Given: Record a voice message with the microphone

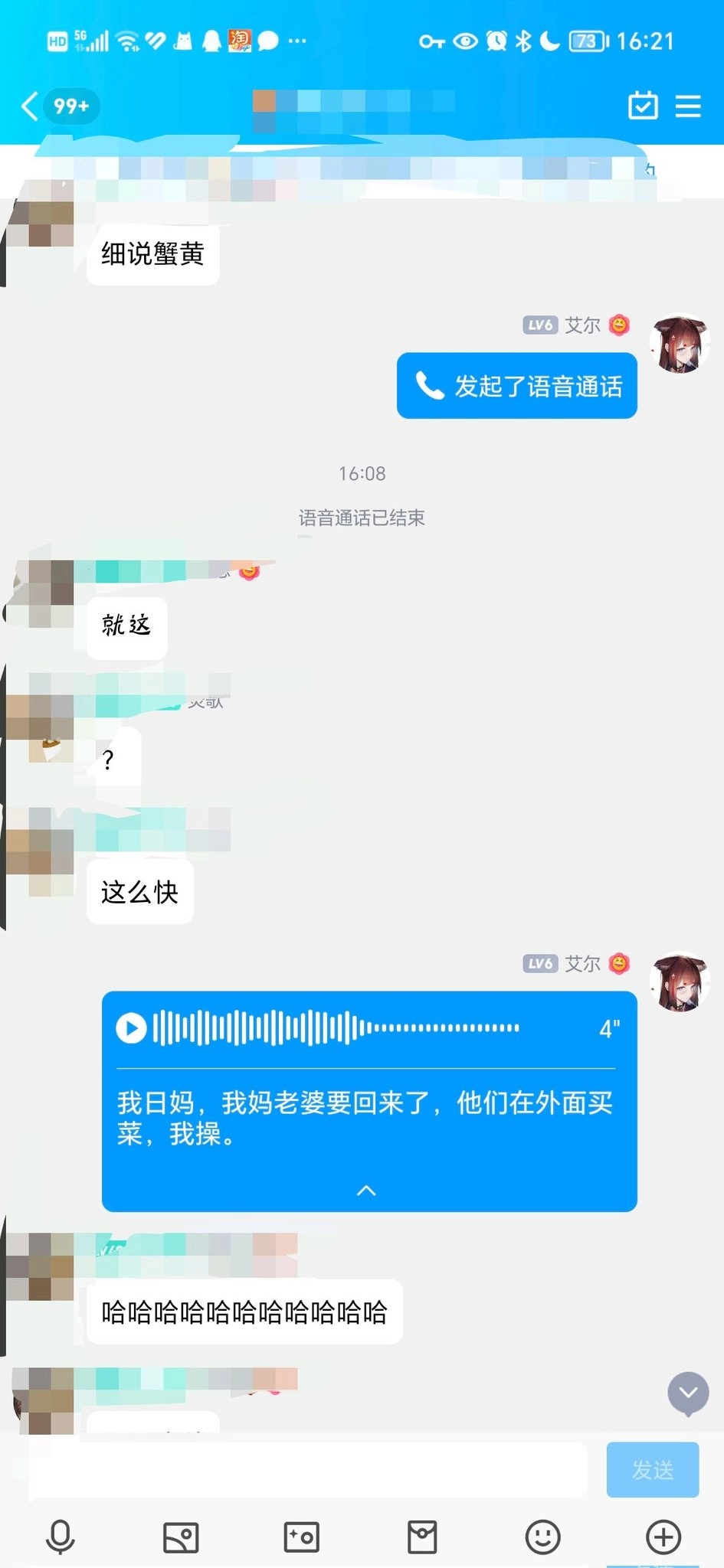Looking at the screenshot, I should (x=61, y=1537).
